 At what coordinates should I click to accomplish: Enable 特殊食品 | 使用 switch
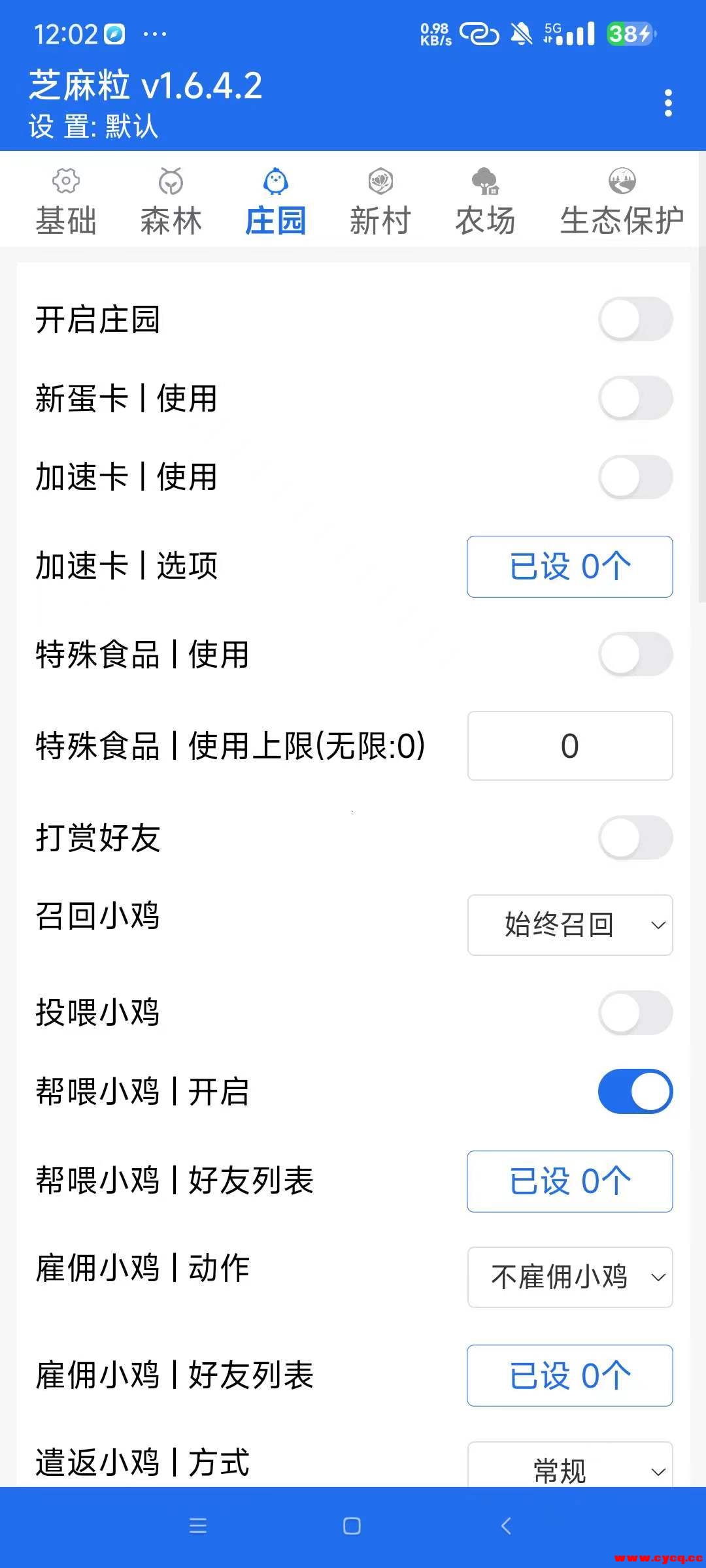(635, 654)
